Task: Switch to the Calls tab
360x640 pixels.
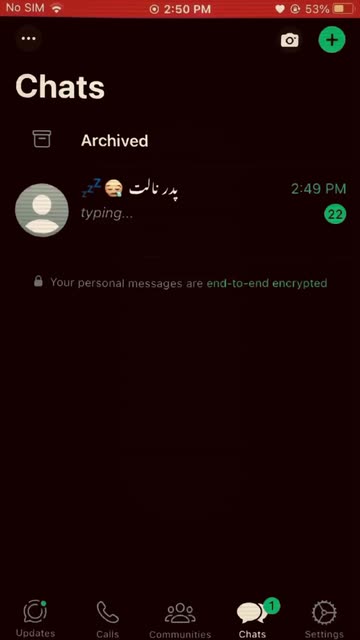Action: click(x=108, y=619)
